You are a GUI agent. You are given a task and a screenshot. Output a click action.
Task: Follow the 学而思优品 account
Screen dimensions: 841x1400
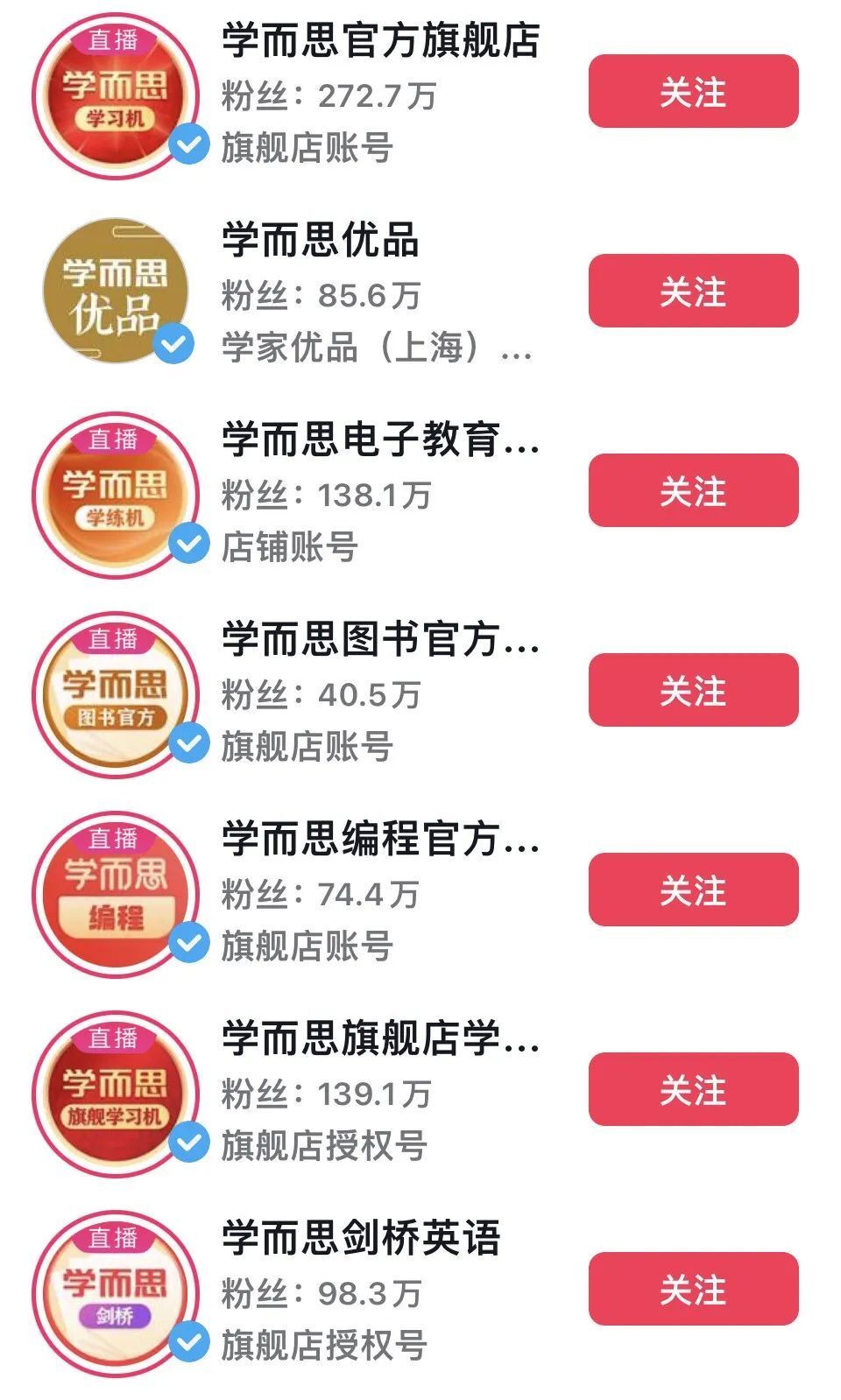coord(693,292)
